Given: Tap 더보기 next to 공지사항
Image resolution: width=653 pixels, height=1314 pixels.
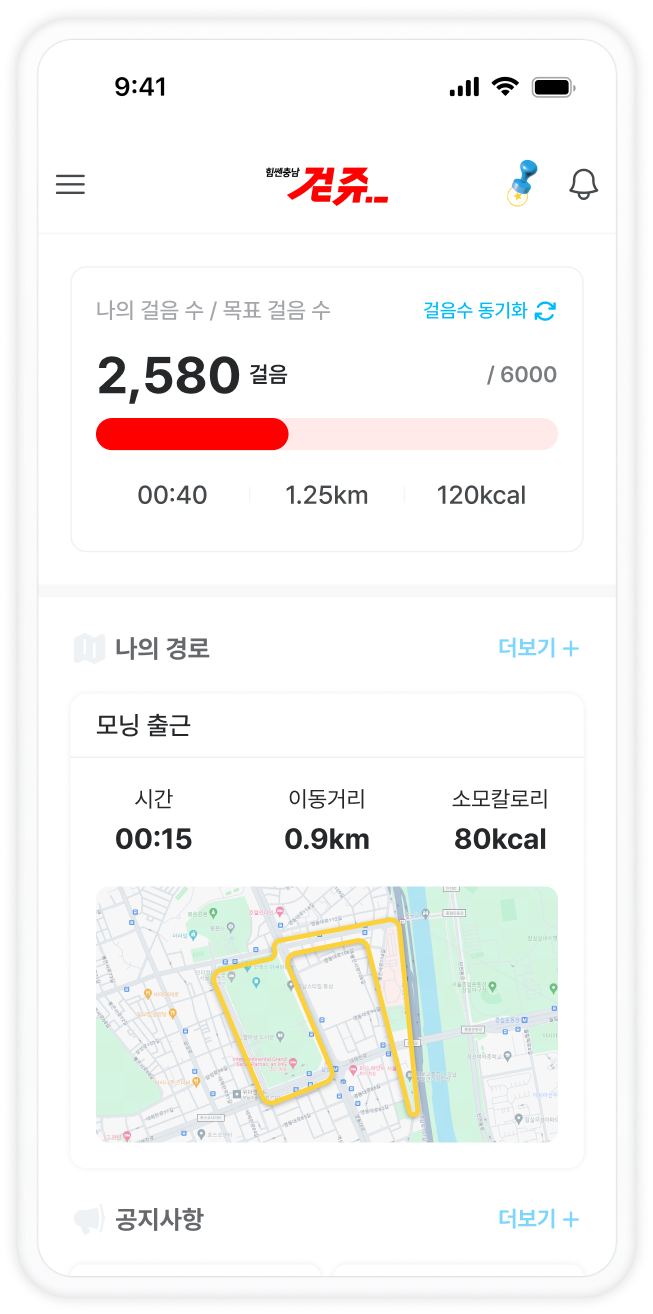Looking at the screenshot, I should tap(538, 1219).
